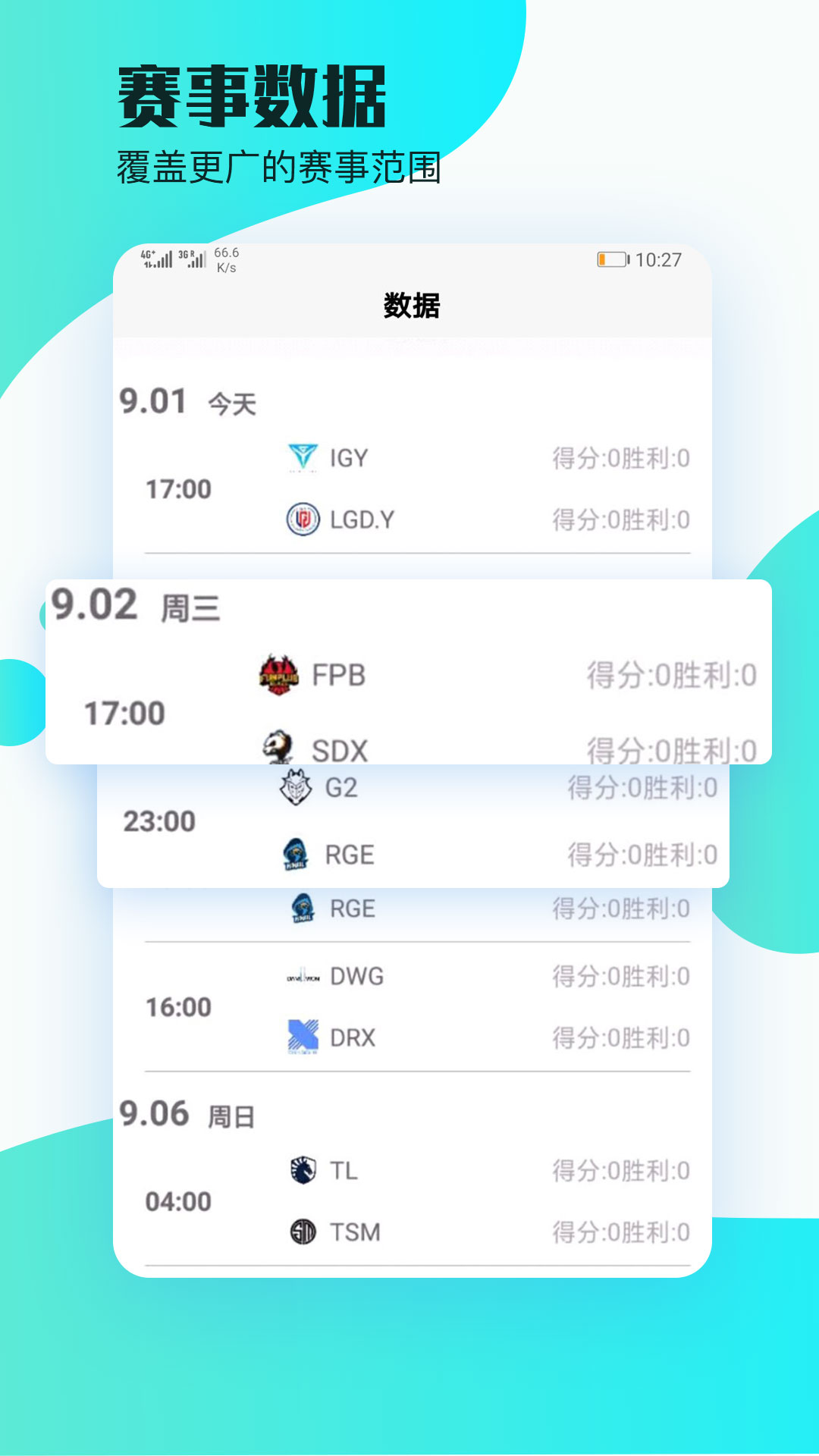This screenshot has height=1456, width=819.
Task: Open the 数据 data tab header
Action: [x=409, y=305]
